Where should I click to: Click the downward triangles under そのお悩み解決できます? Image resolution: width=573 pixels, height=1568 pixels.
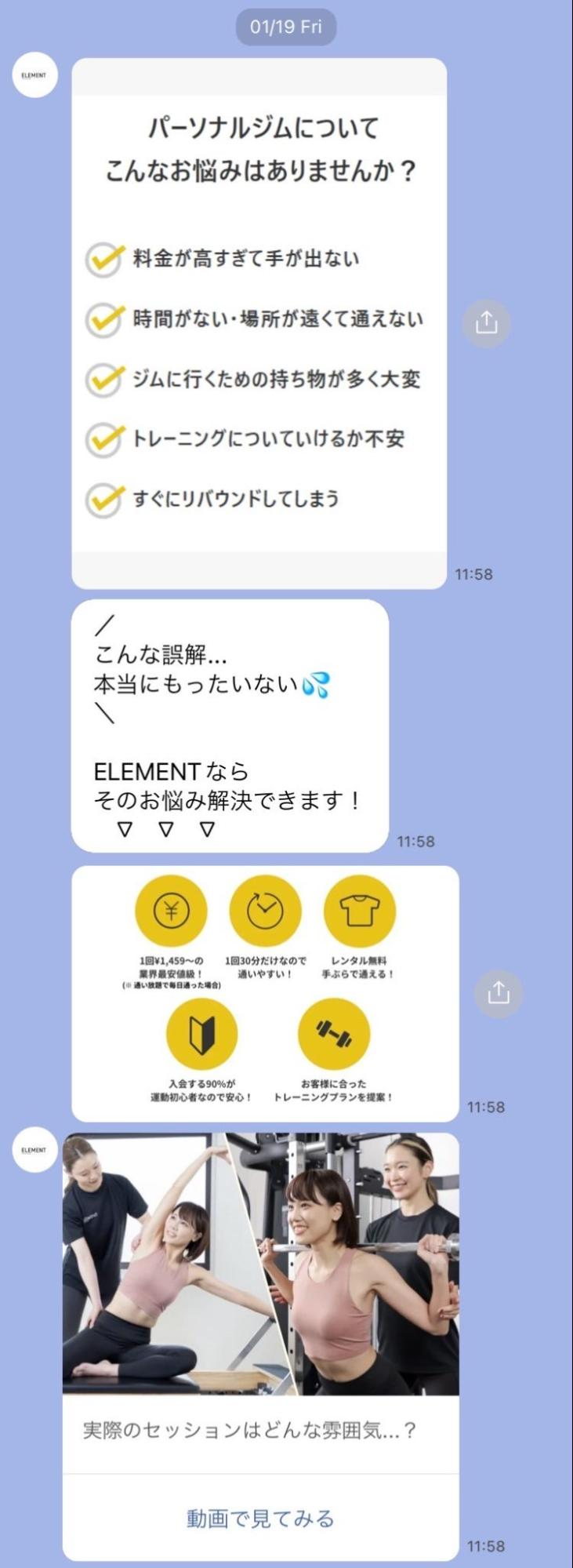pos(166,825)
